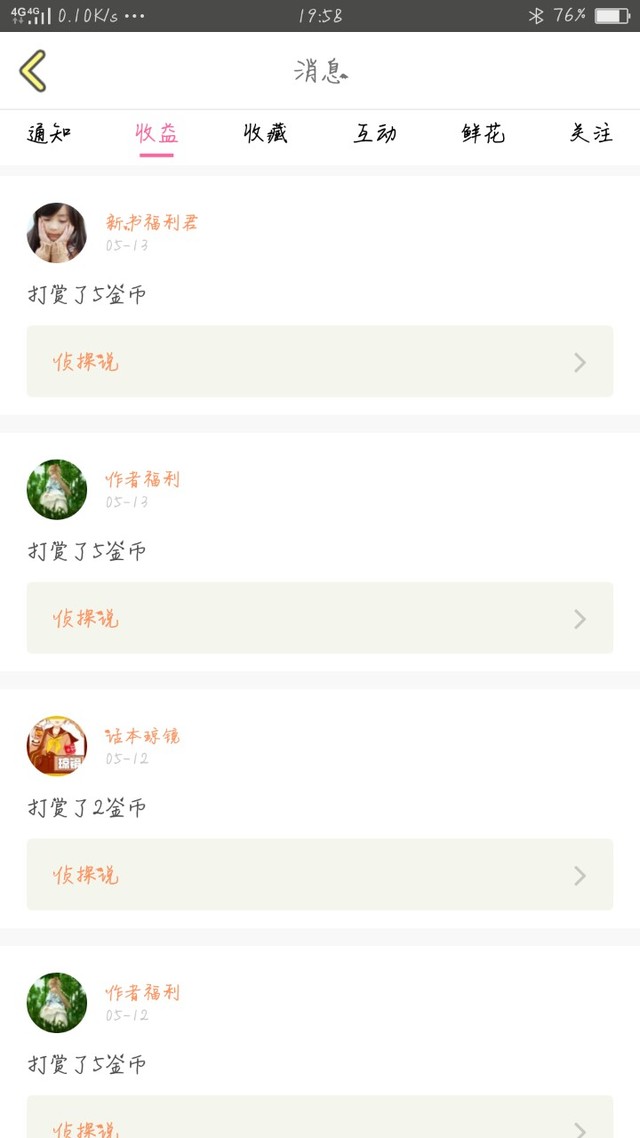Tap the 新书福利君 username
The image size is (640, 1138).
click(152, 222)
